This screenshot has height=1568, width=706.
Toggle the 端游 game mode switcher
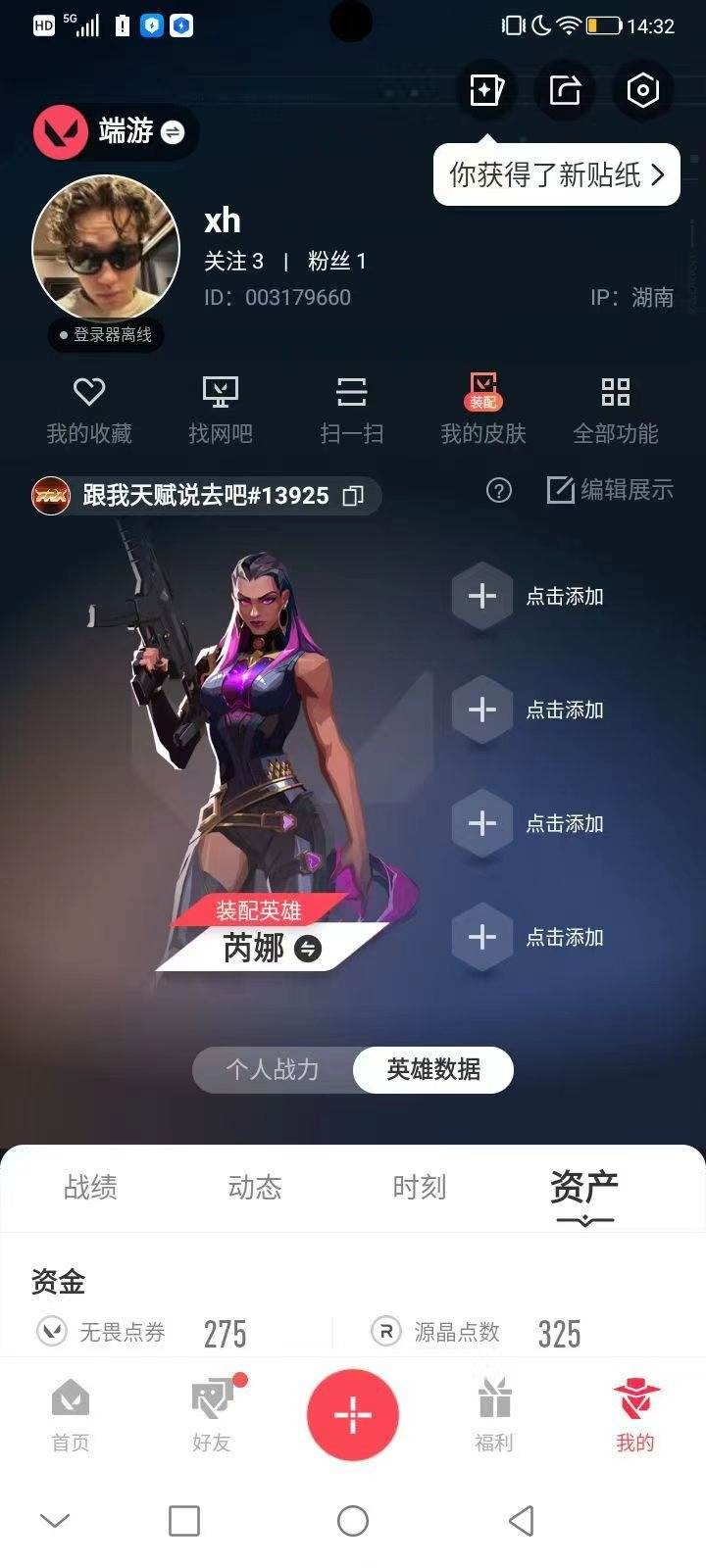click(x=172, y=132)
